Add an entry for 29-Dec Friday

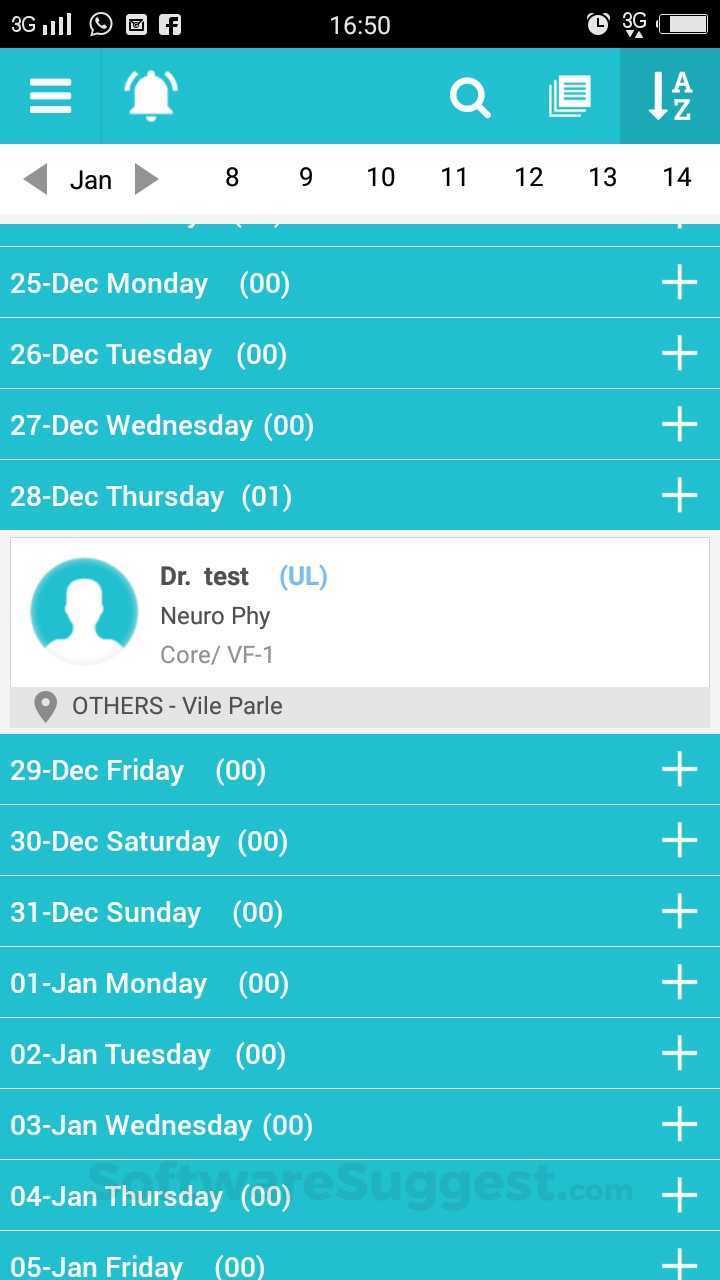pos(679,770)
